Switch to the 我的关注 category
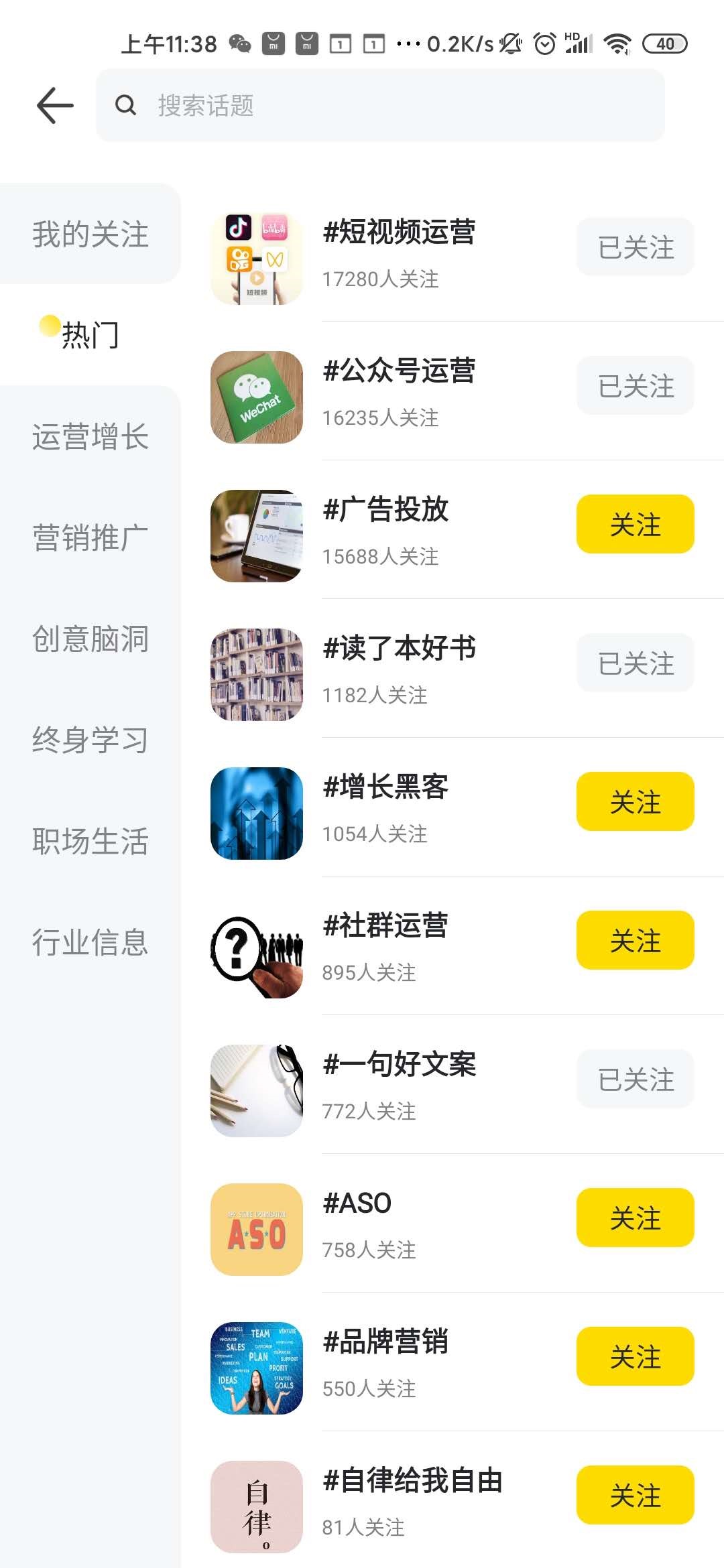Image resolution: width=724 pixels, height=1568 pixels. tap(90, 234)
